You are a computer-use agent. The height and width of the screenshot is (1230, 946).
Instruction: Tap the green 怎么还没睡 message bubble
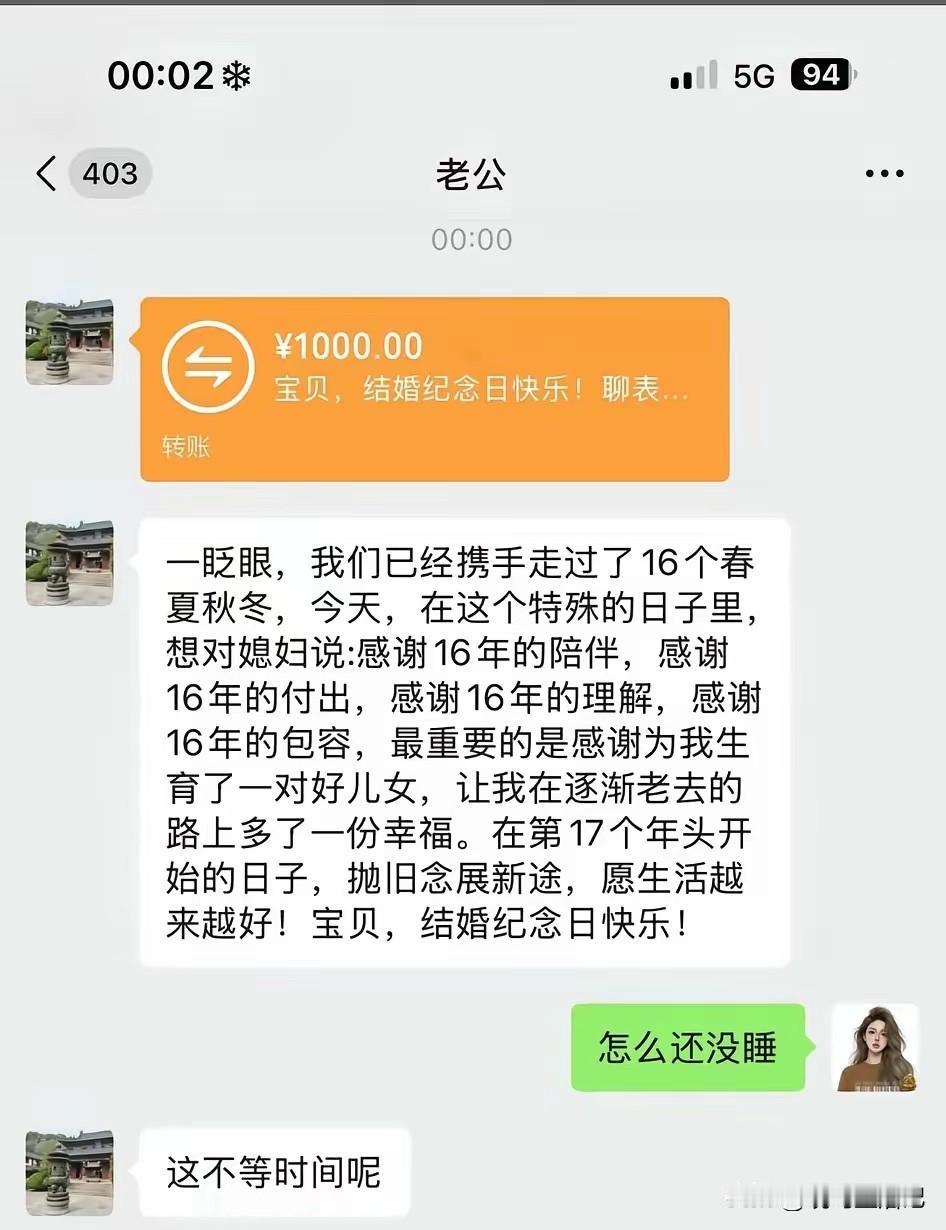click(x=688, y=1047)
